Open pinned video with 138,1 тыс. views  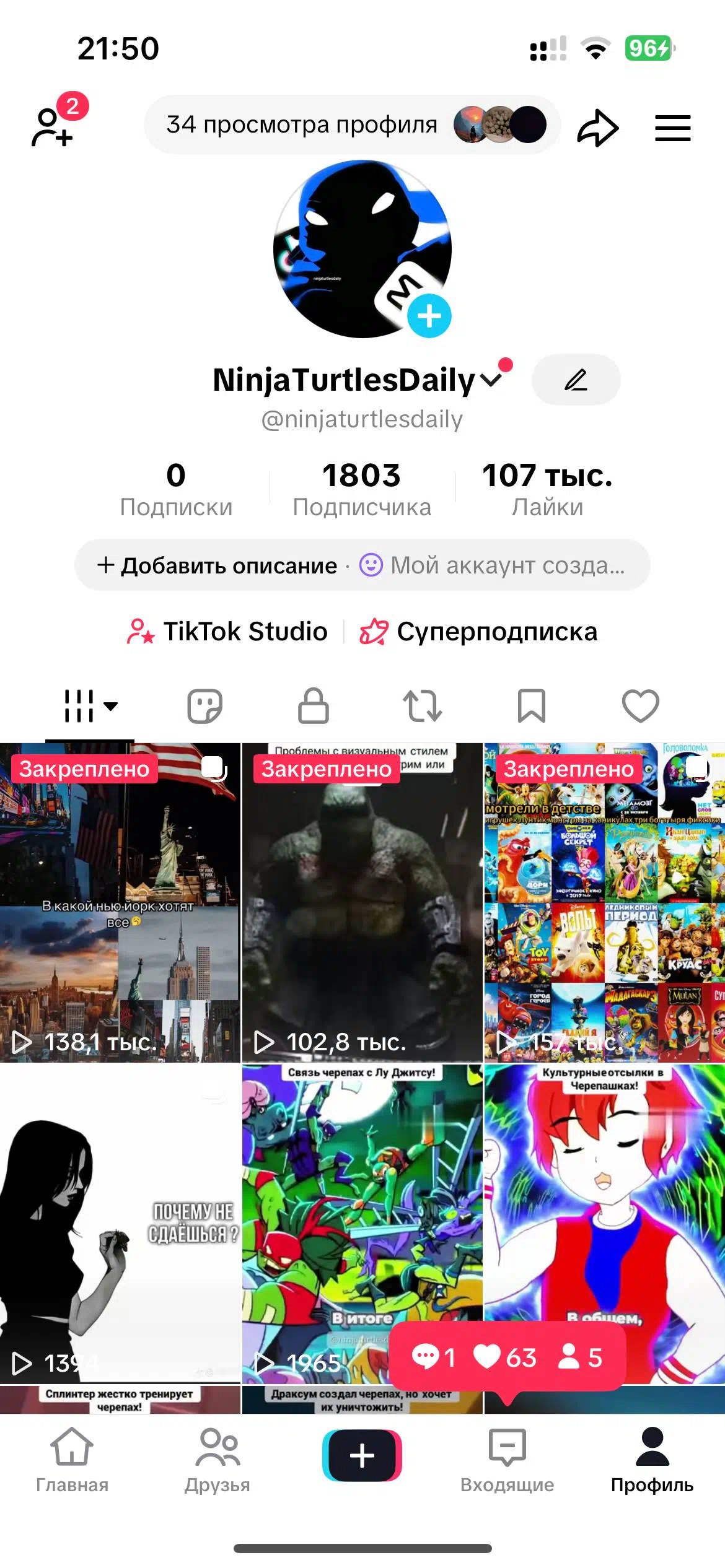pos(120,904)
